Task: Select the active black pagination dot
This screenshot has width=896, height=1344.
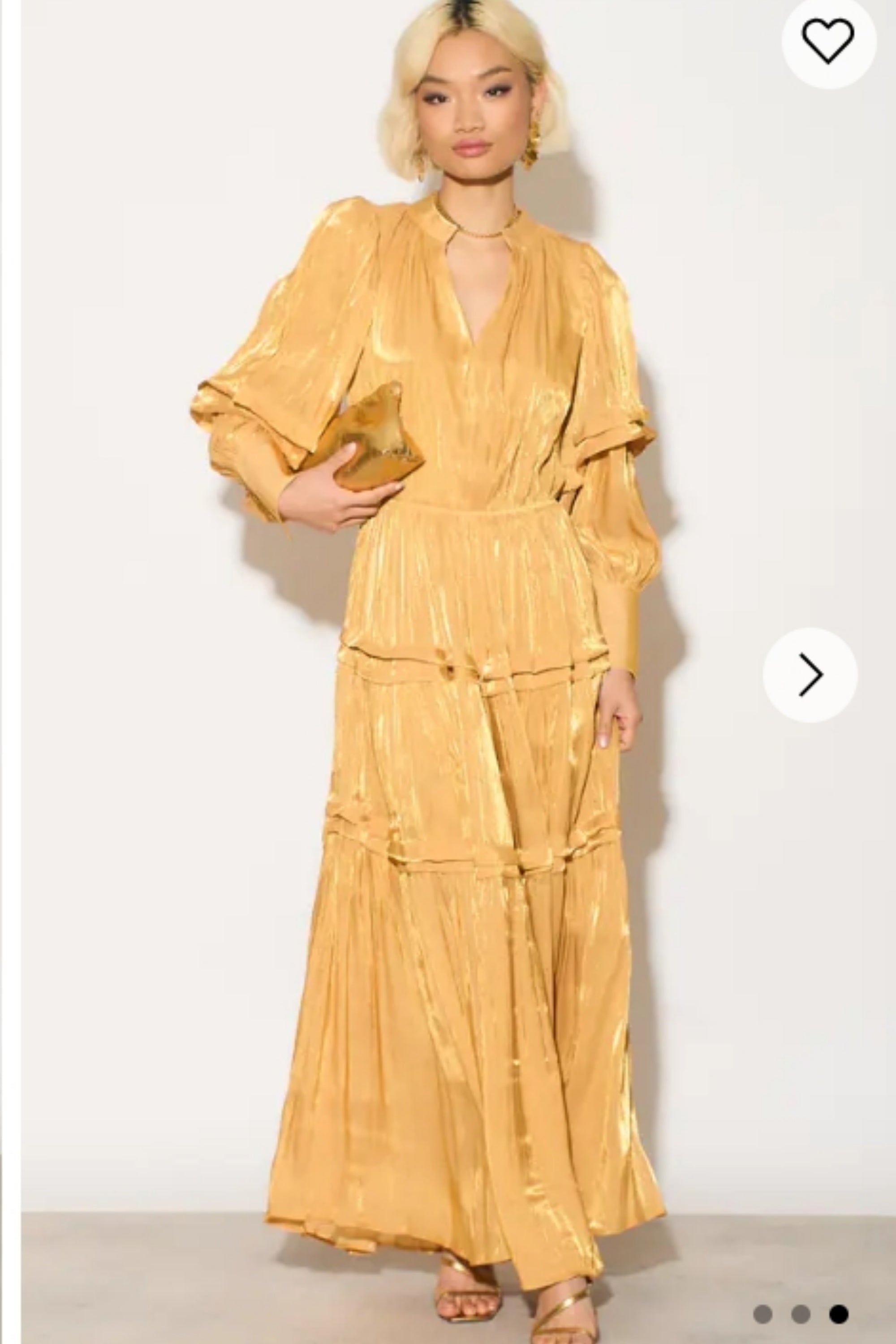Action: [838, 1313]
